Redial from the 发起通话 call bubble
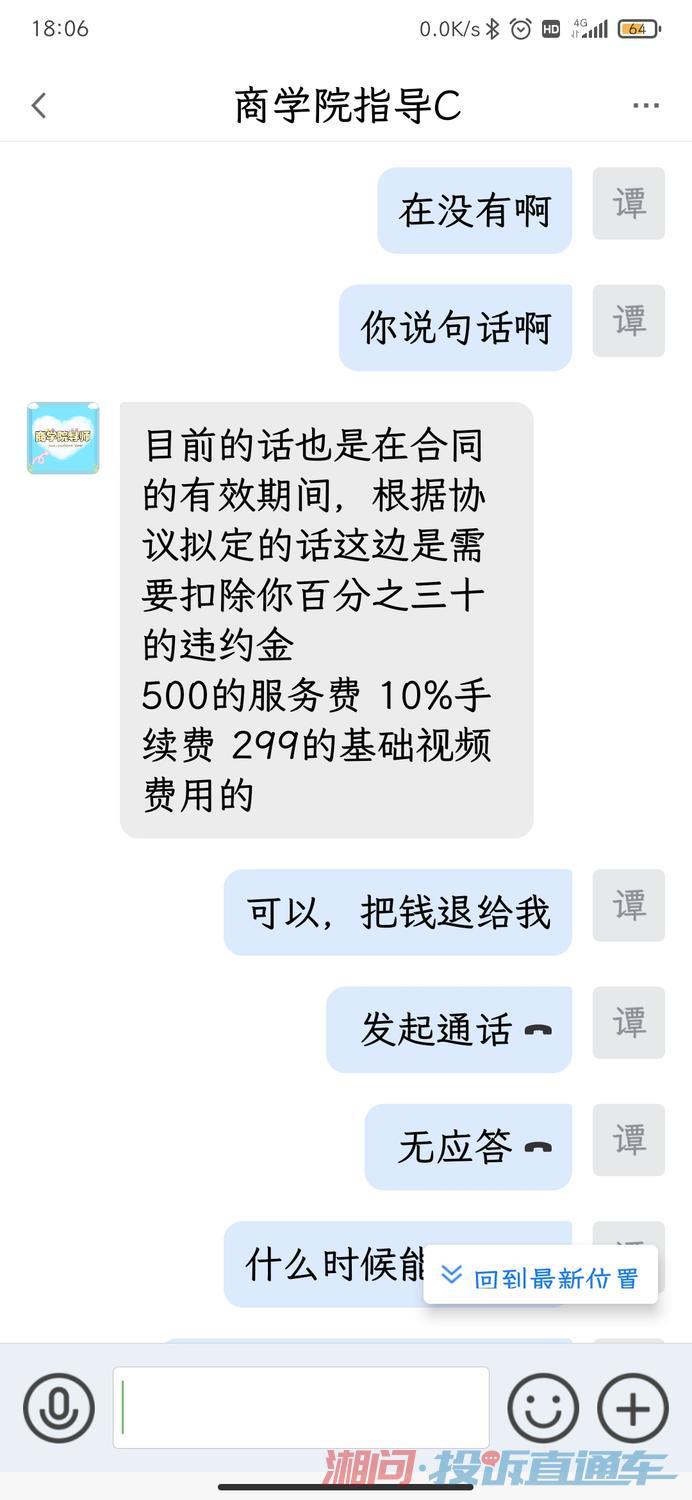 pos(448,1029)
